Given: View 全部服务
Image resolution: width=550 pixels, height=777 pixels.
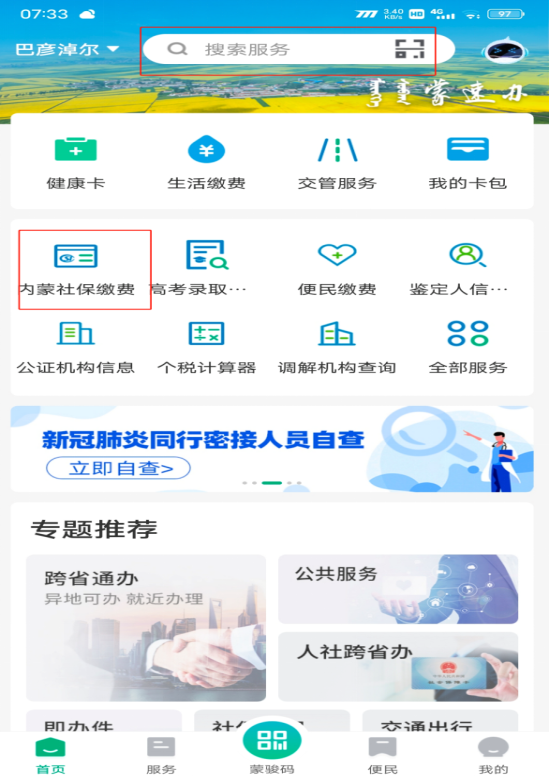Looking at the screenshot, I should [468, 347].
